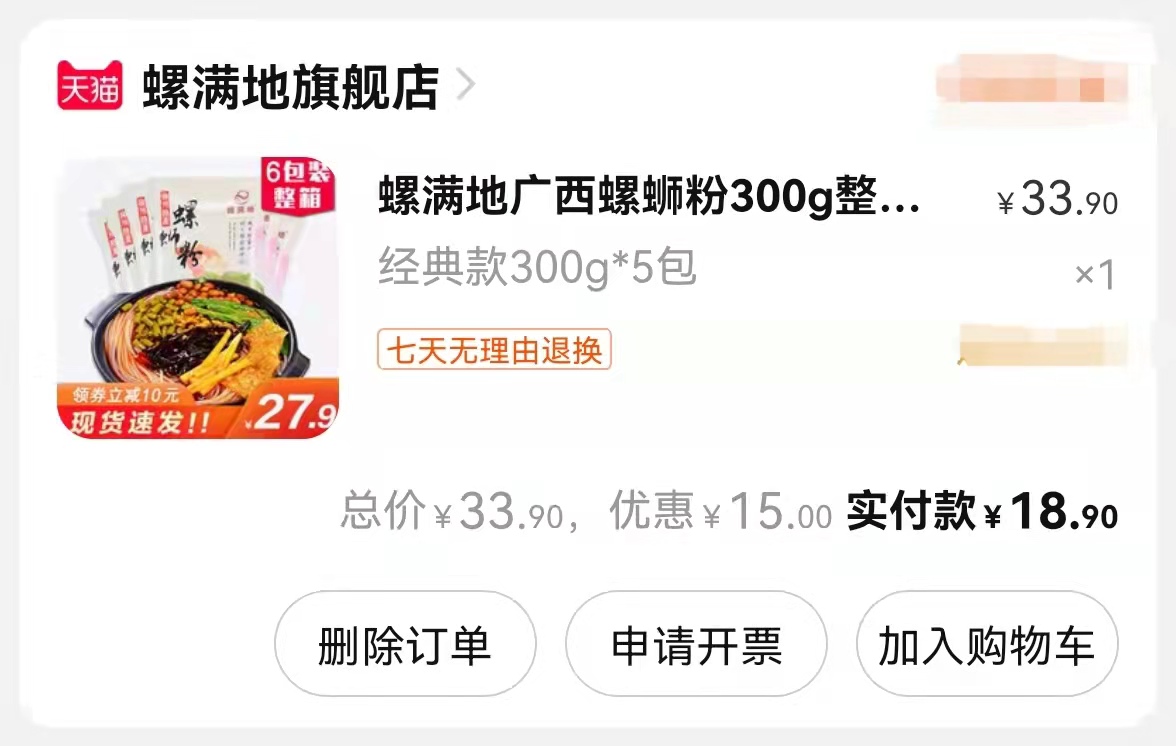Image resolution: width=1176 pixels, height=746 pixels.
Task: Open the 螺满地广西螺蛳粉300g product title
Action: click(648, 201)
